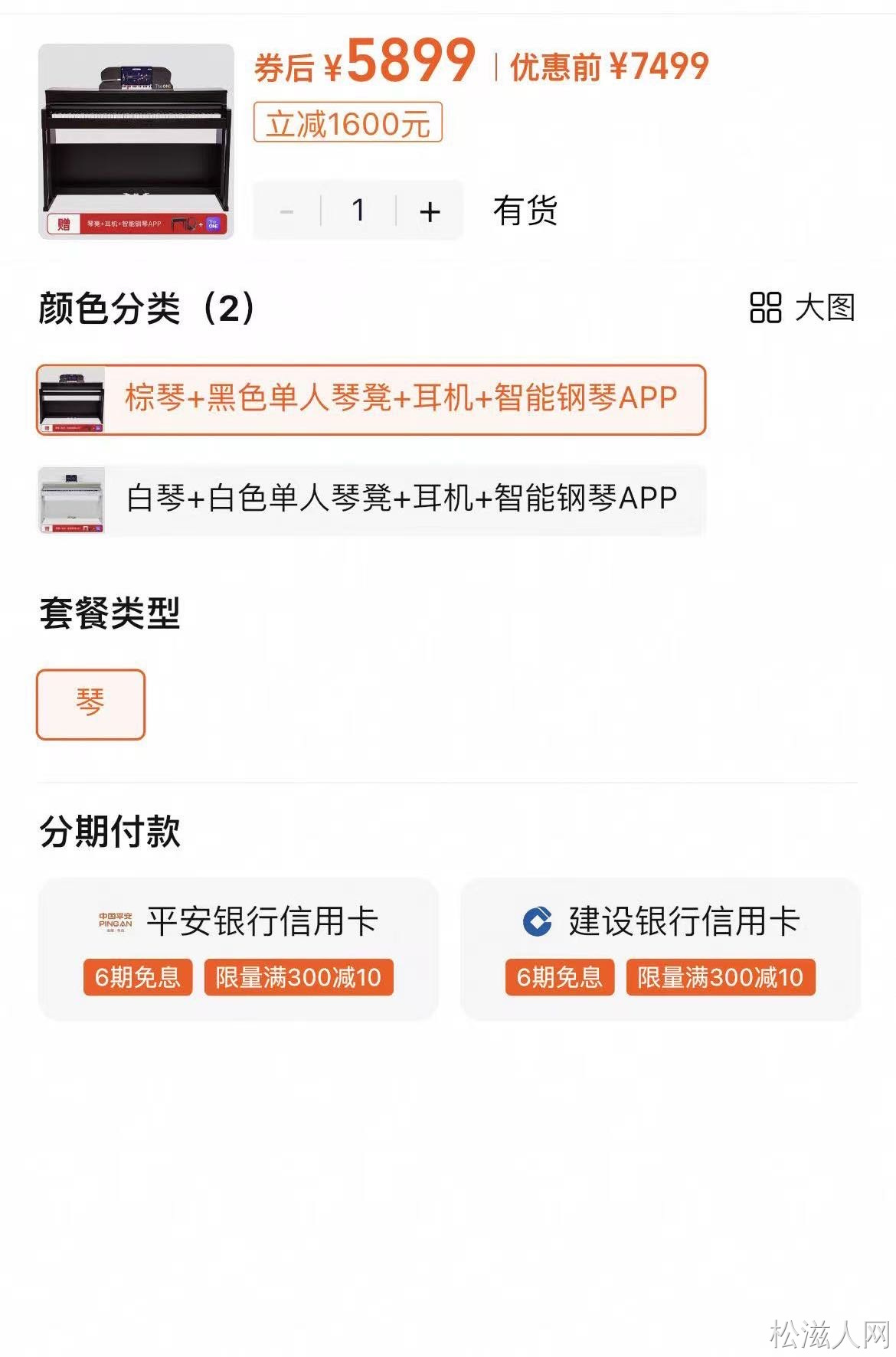Open the product thumbnail image
Image resolution: width=896 pixels, height=1357 pixels.
(136, 142)
